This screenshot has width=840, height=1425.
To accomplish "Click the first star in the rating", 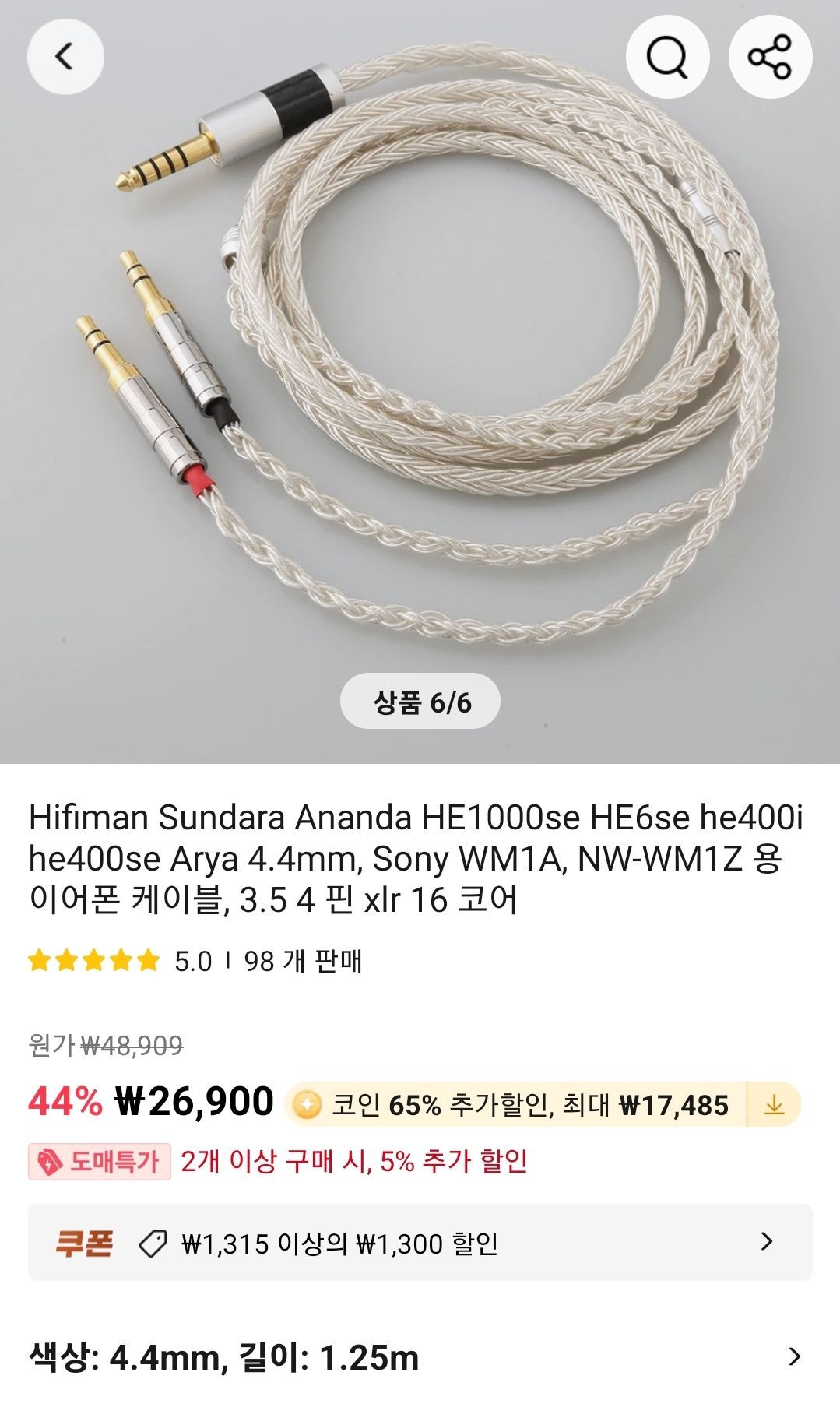I will [40, 962].
